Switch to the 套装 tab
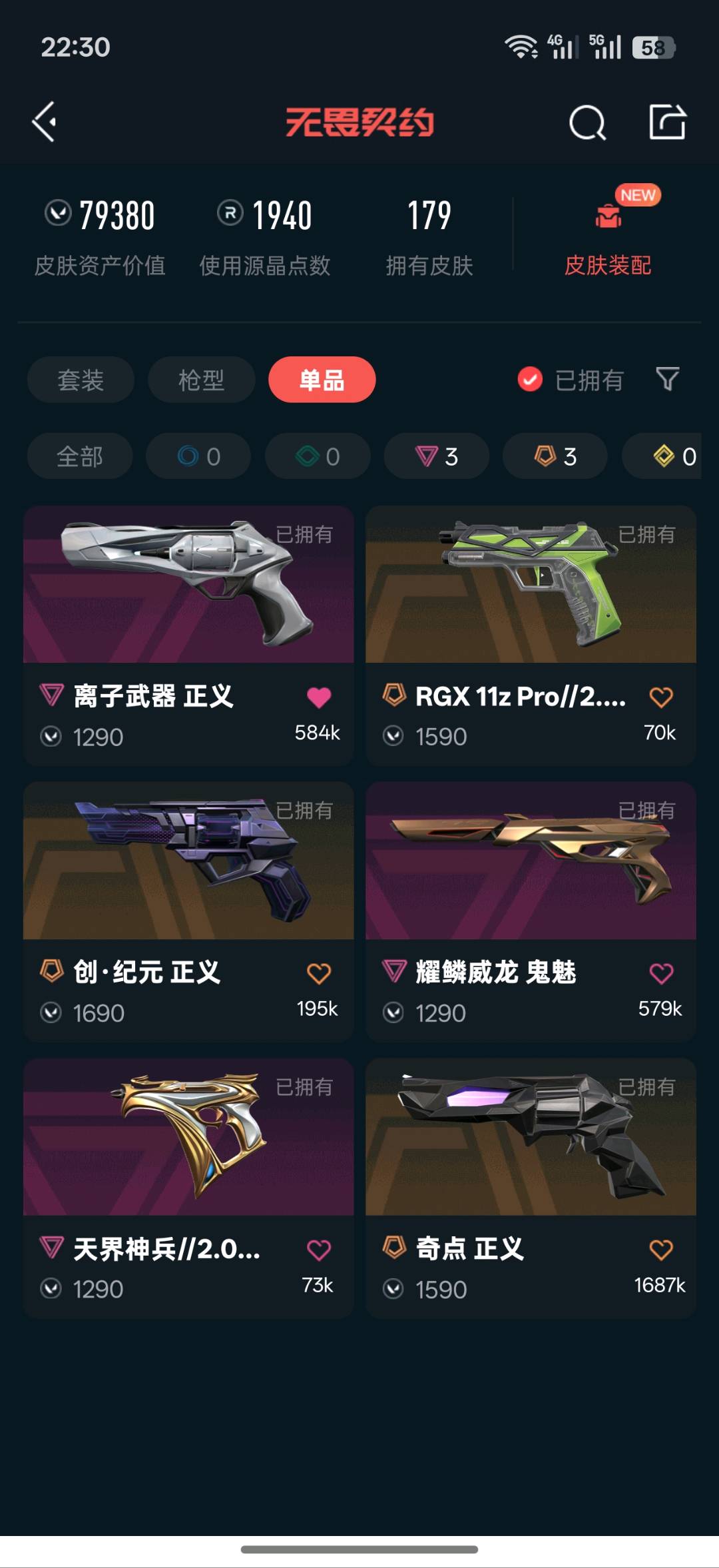This screenshot has height=1568, width=719. (81, 380)
